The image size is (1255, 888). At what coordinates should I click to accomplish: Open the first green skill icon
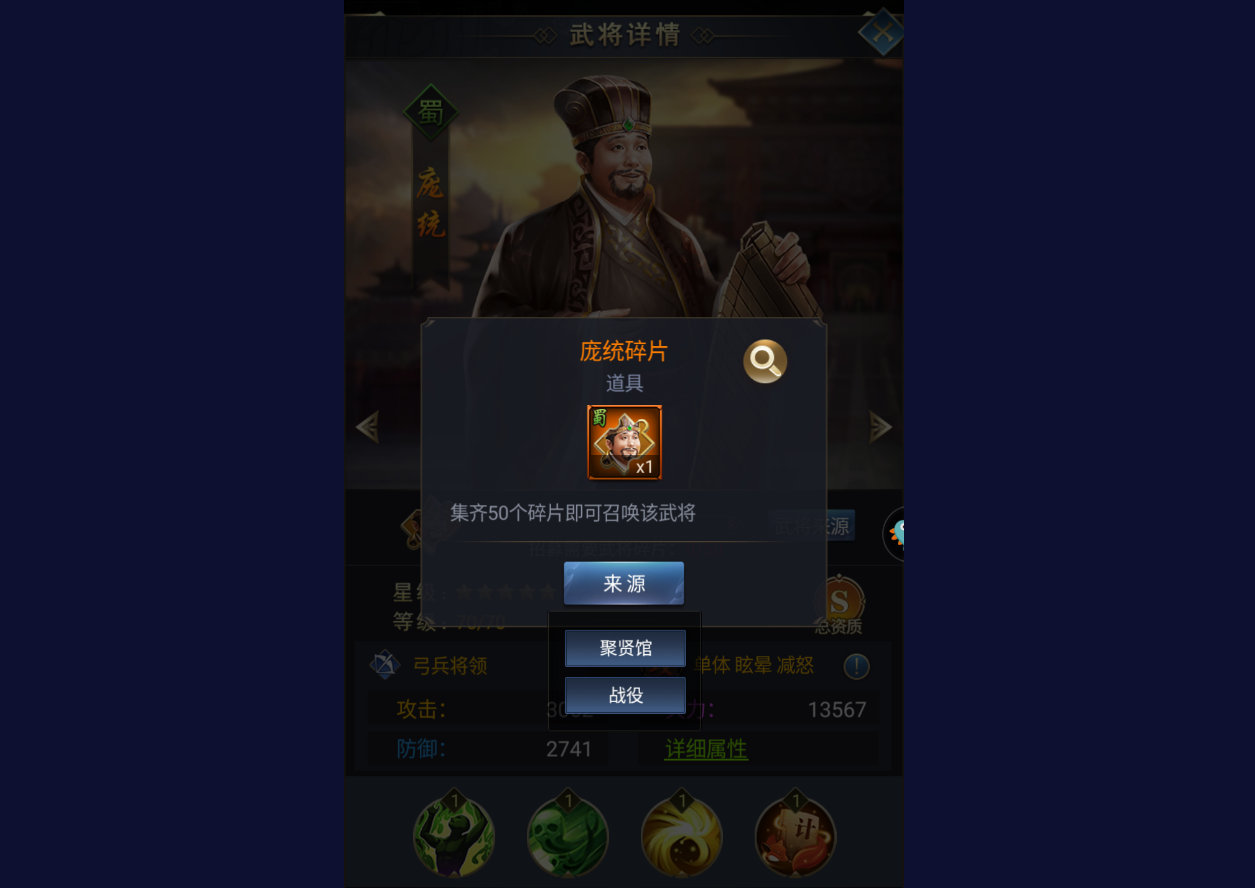tap(454, 836)
